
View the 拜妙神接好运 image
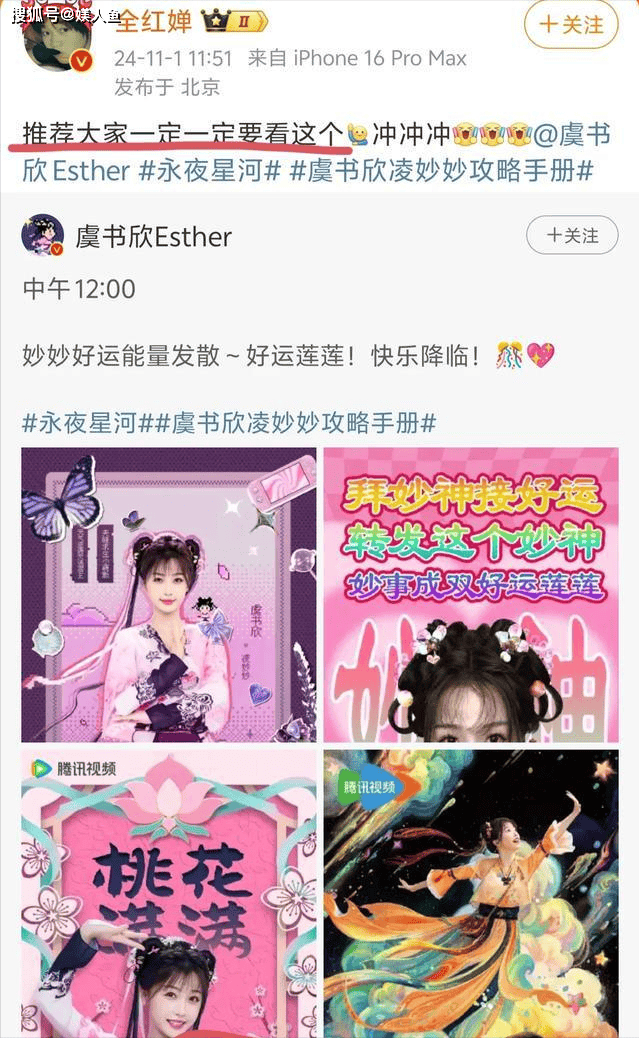[x=471, y=594]
